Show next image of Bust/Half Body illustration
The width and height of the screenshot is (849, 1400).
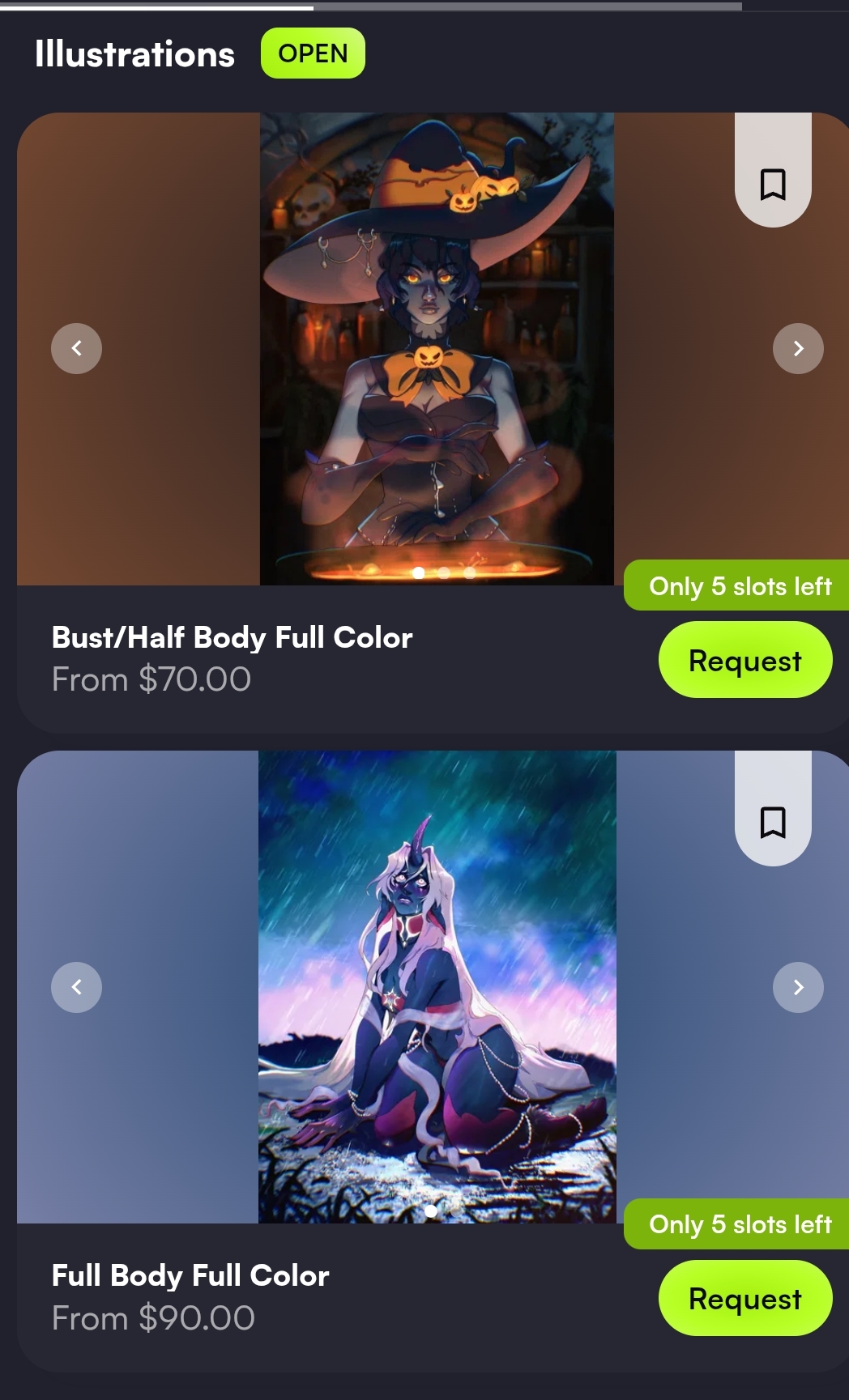pyautogui.click(x=798, y=348)
